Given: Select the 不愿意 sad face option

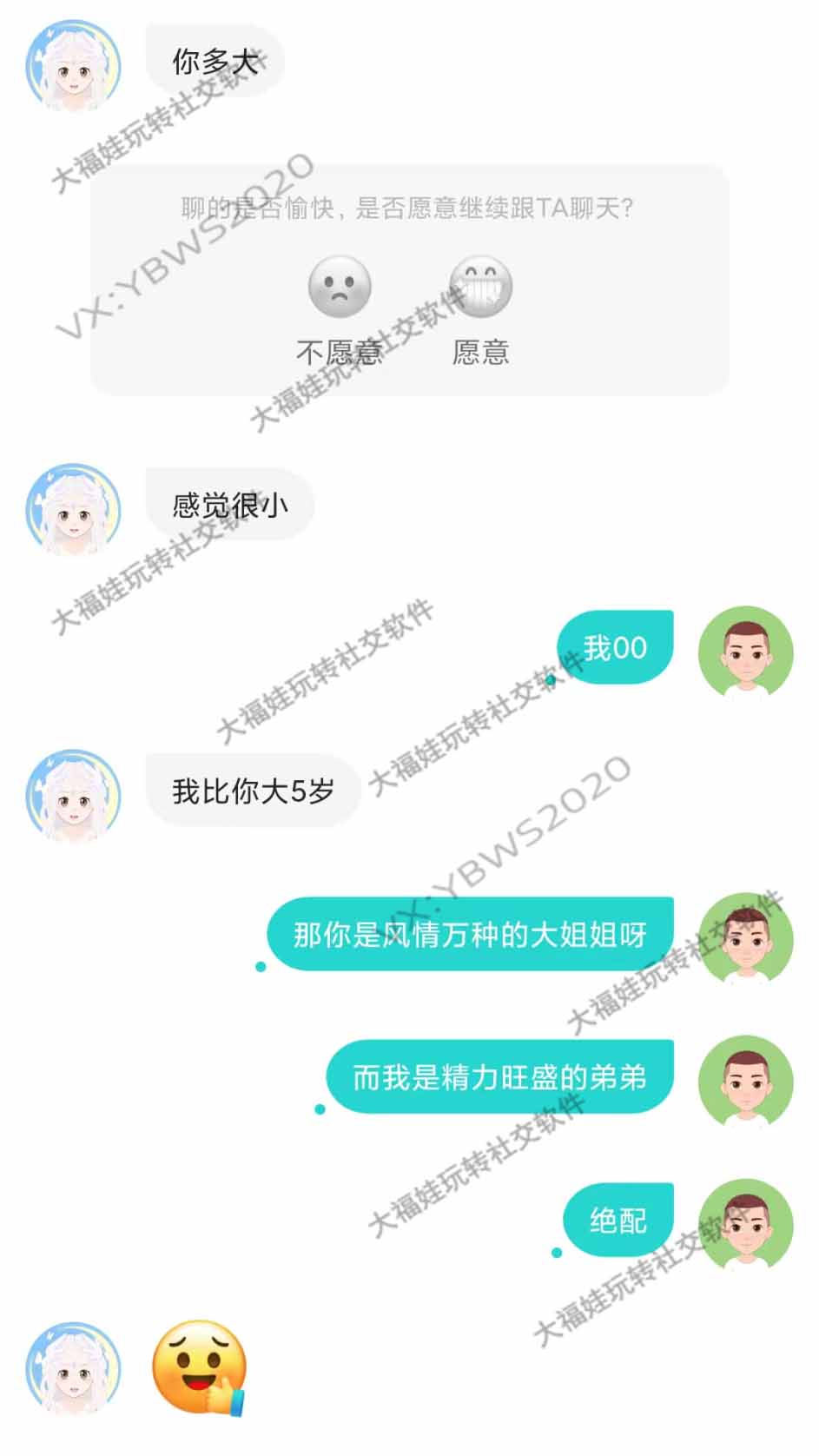Looking at the screenshot, I should pos(340,288).
